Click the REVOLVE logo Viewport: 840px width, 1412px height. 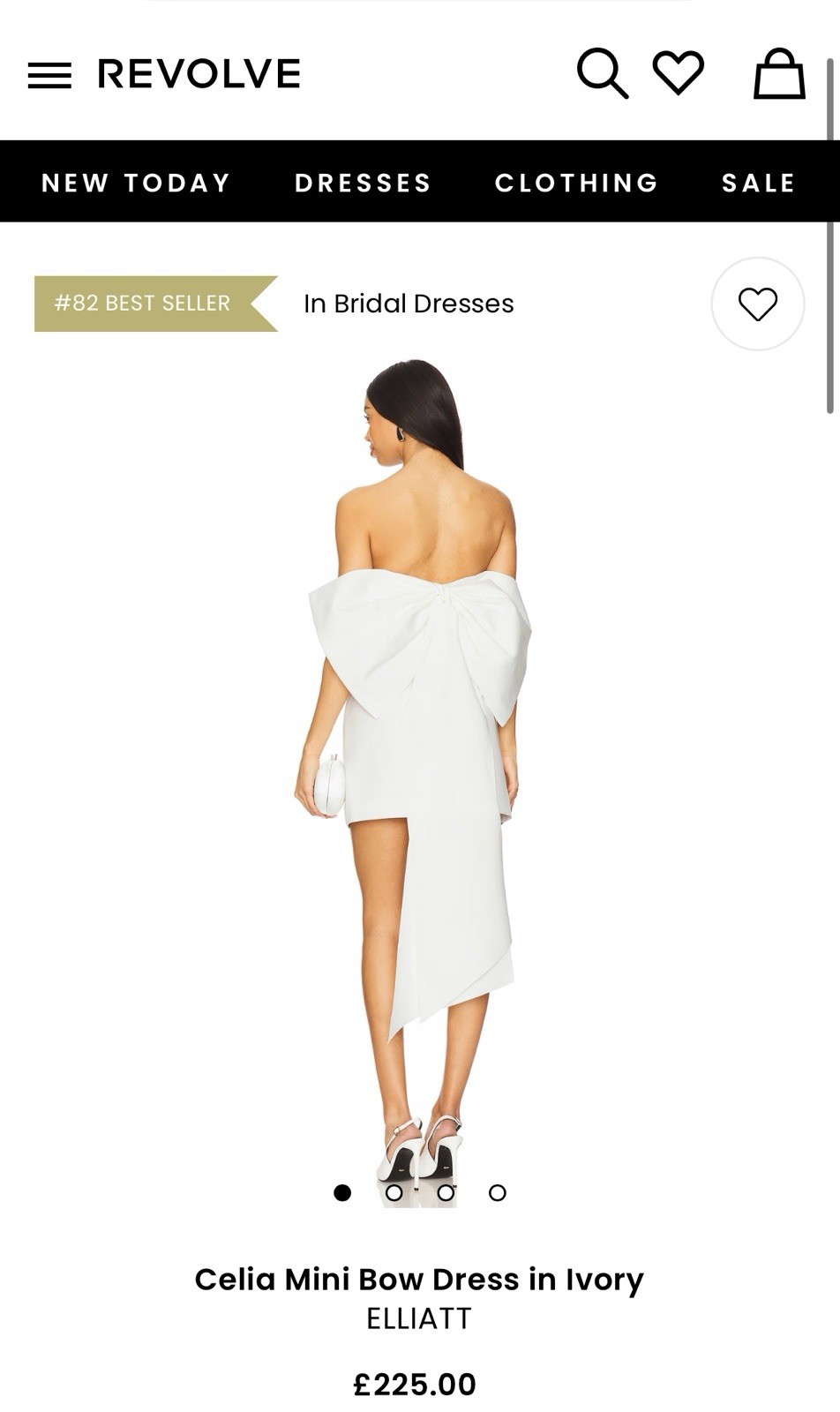point(198,74)
